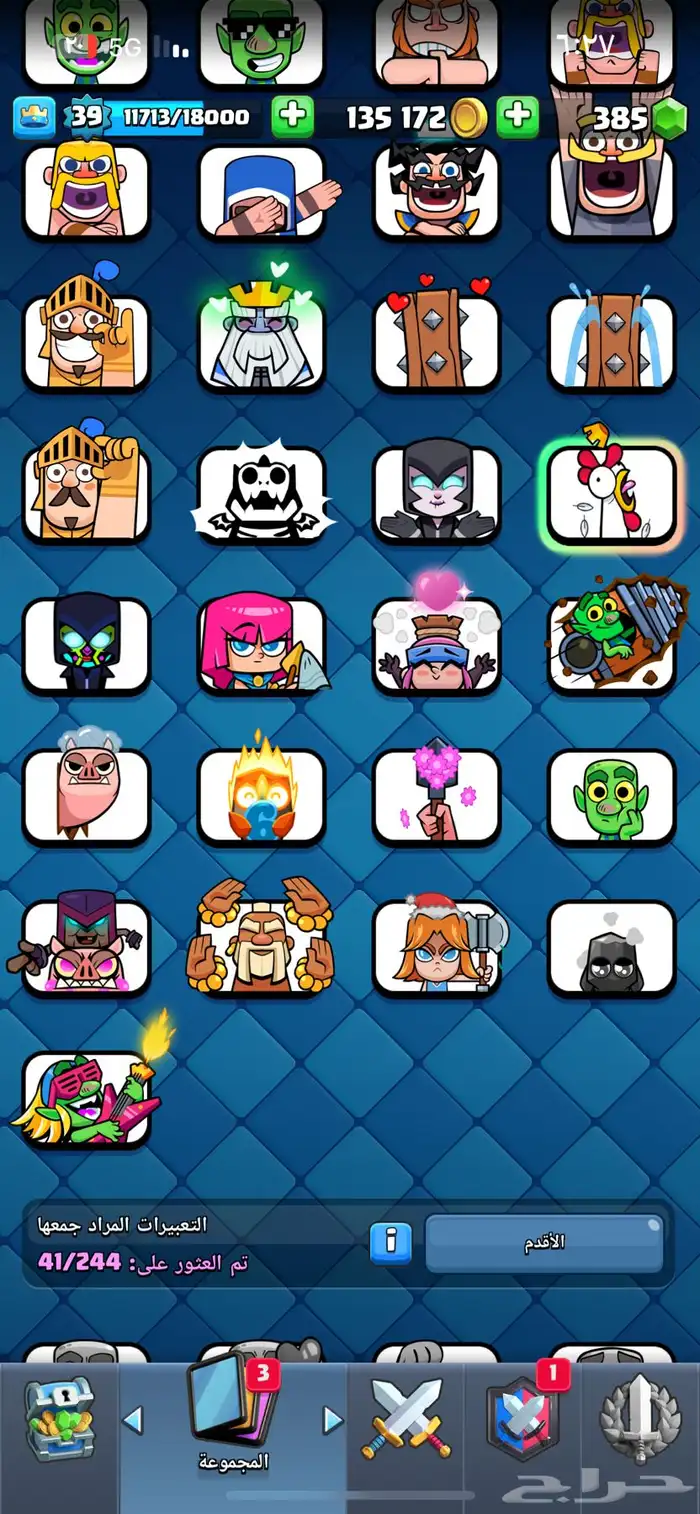This screenshot has width=700, height=1514.
Task: Switch to the battle crossed-swords tab
Action: pos(406,1418)
